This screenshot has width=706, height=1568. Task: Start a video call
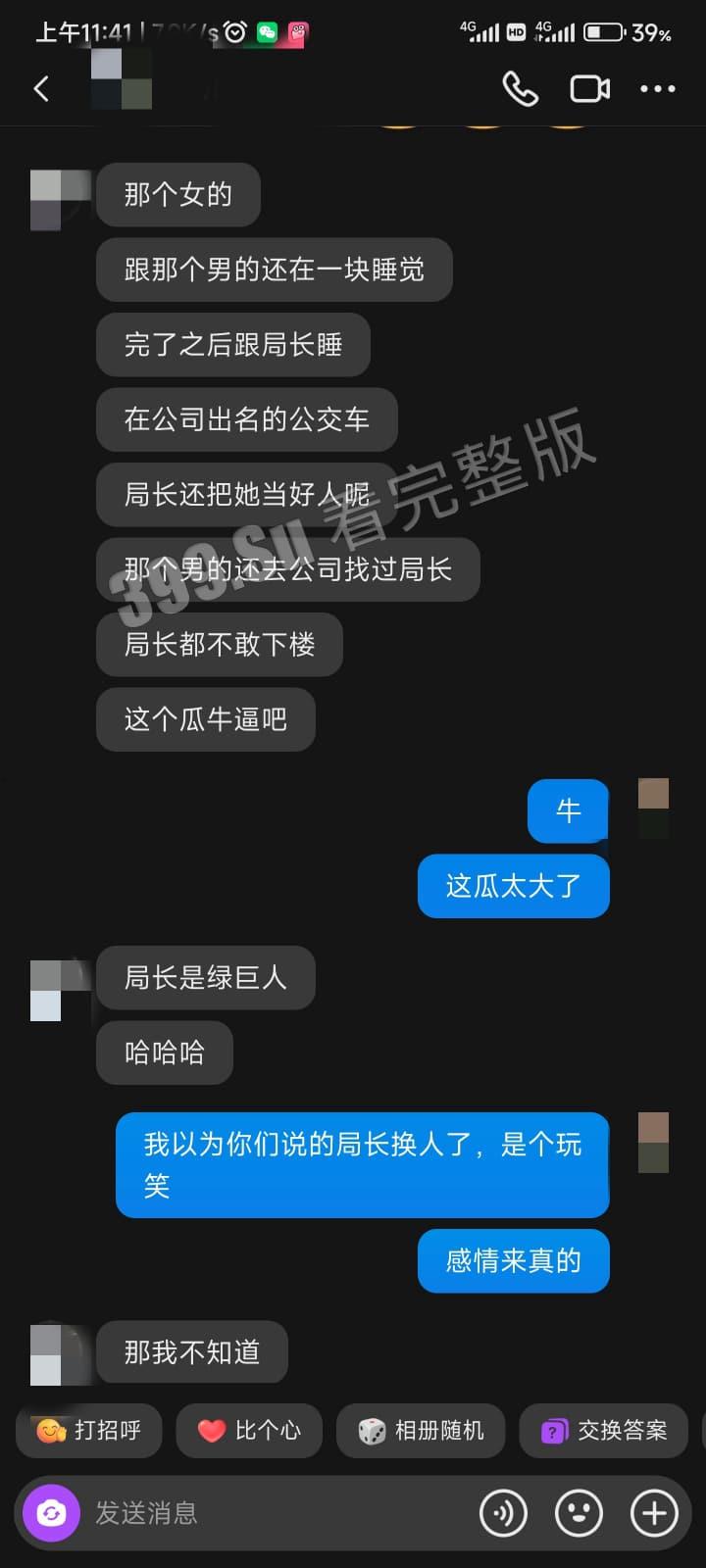[x=589, y=89]
